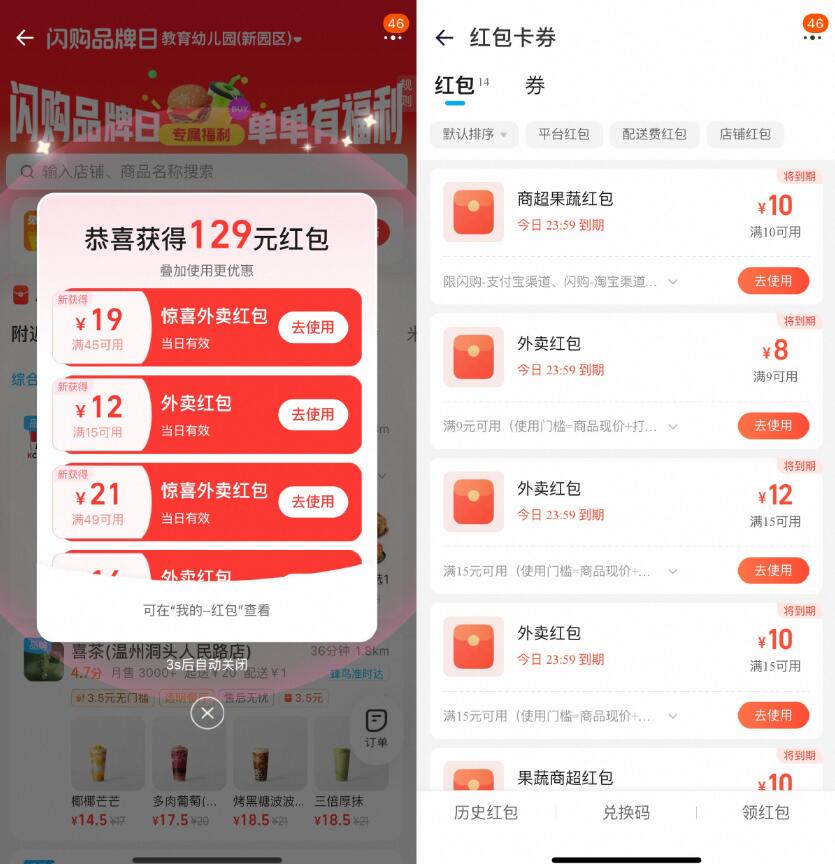Use the ¥19 惊喜外卖红包 now
The height and width of the screenshot is (864, 835).
point(312,327)
